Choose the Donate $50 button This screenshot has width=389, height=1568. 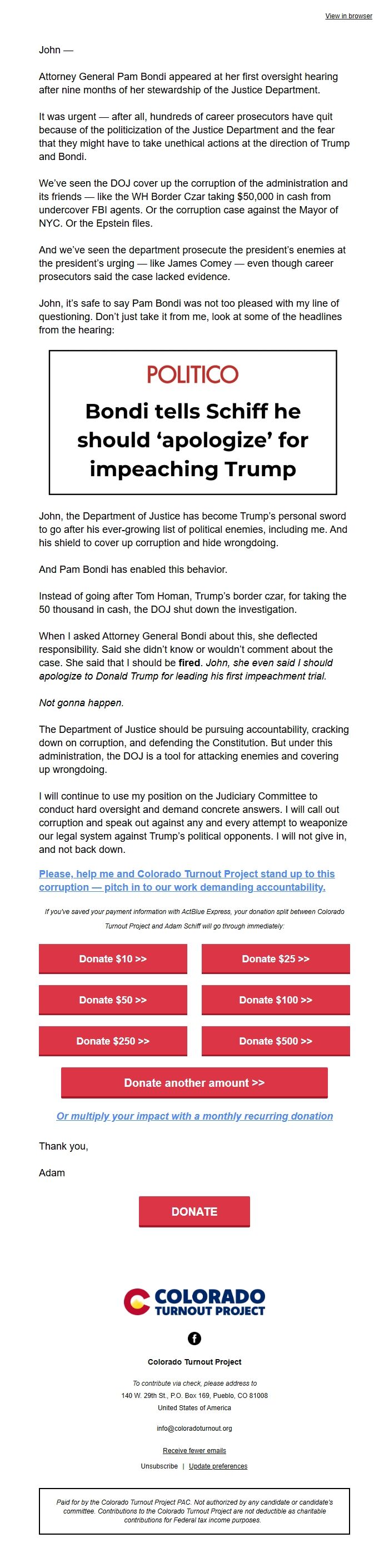[113, 1000]
